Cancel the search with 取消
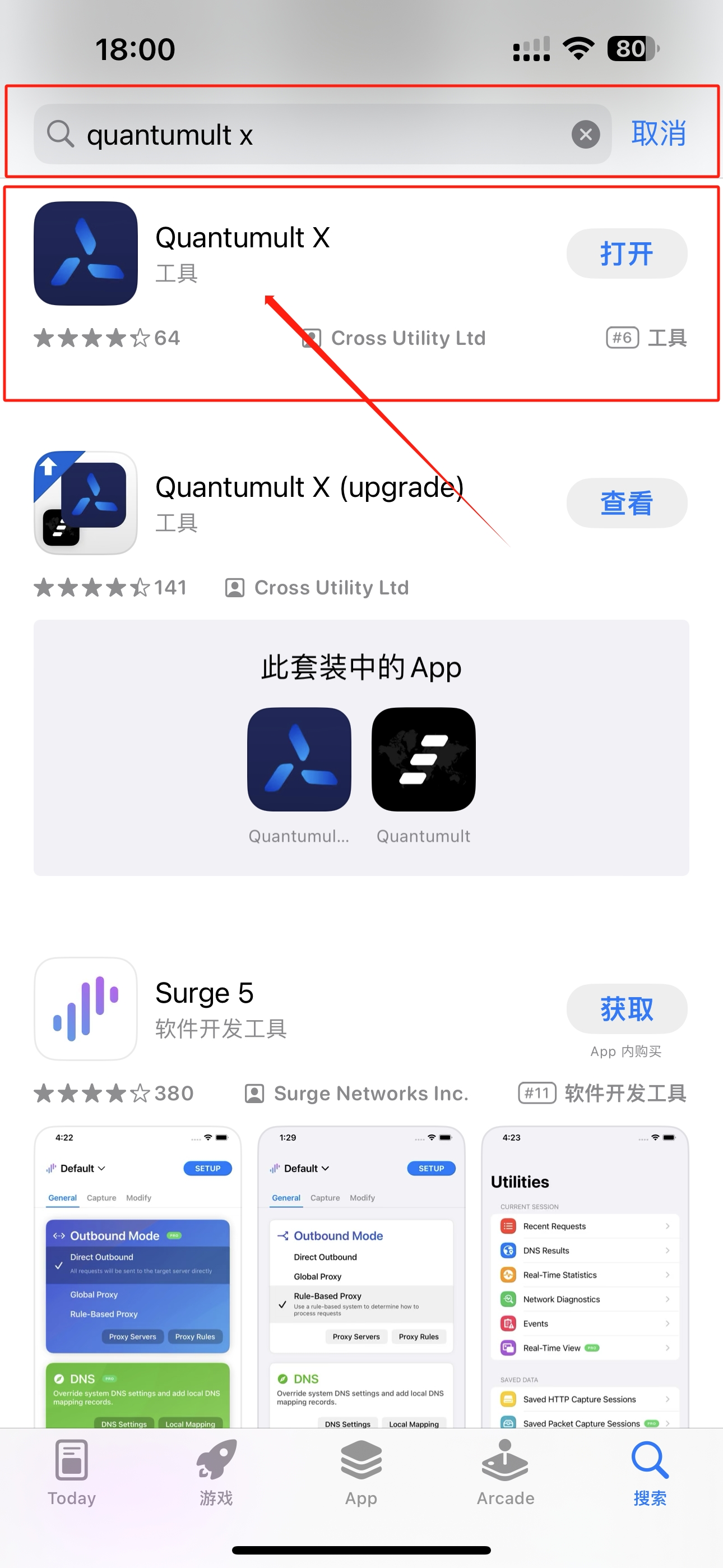Viewport: 723px width, 1568px height. [659, 133]
